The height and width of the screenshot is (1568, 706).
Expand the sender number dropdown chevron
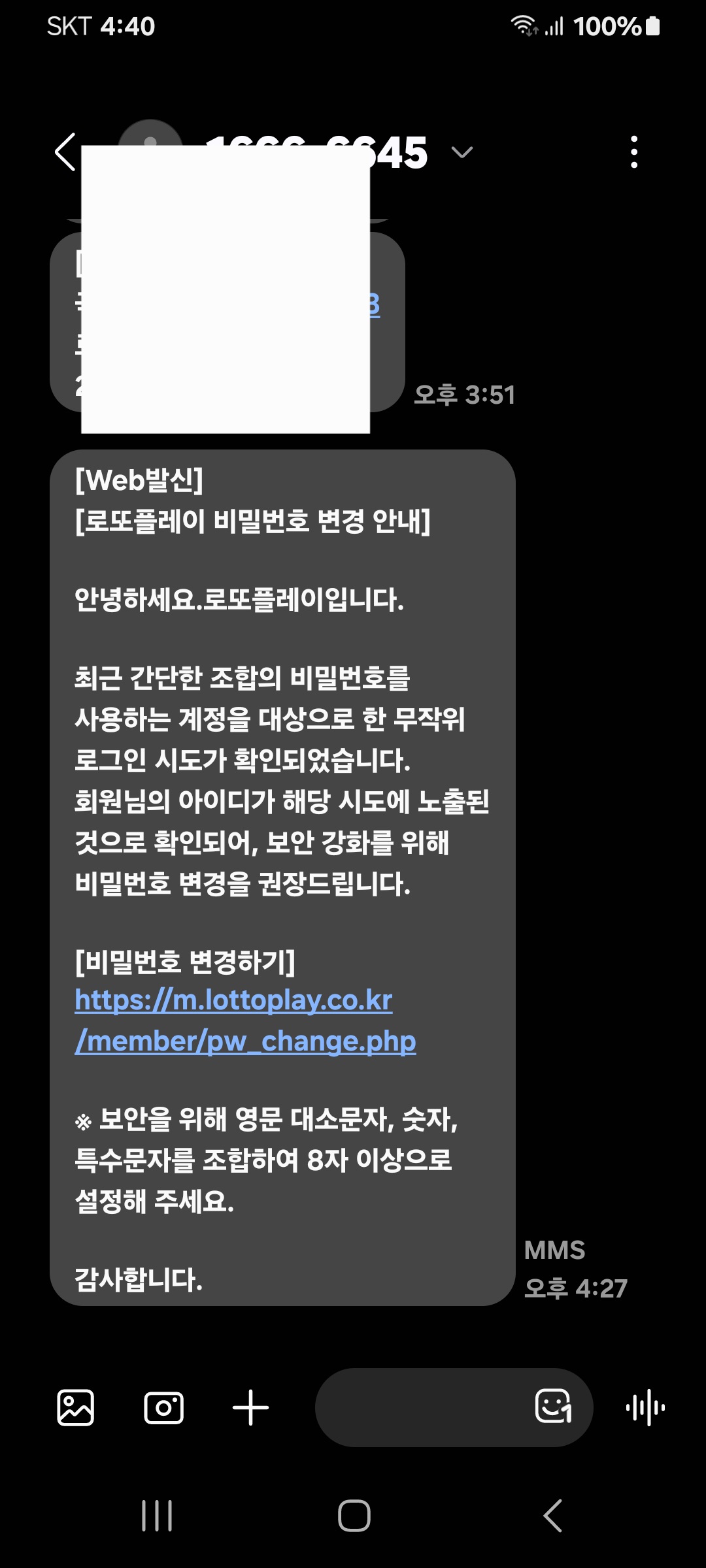(x=462, y=153)
